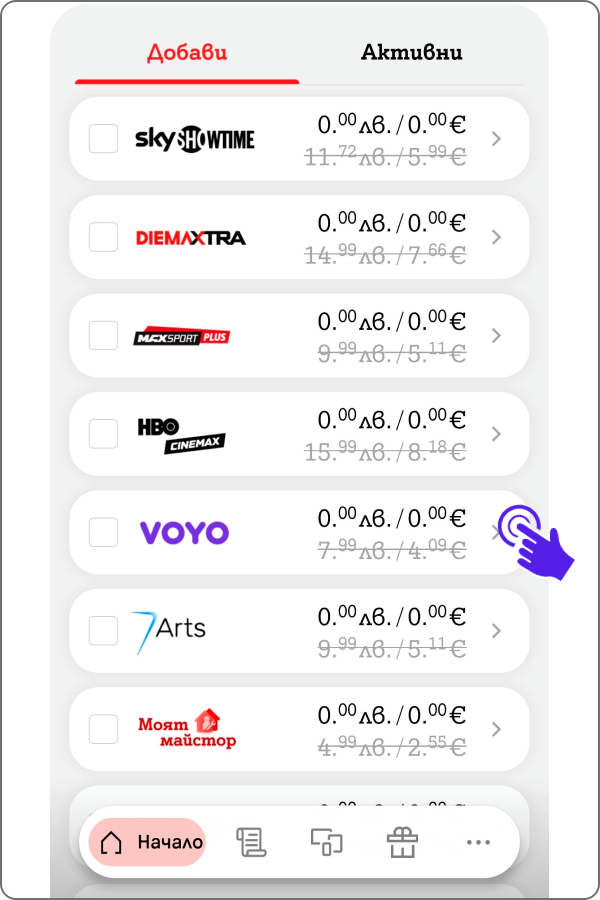Select the Max Sport Plus checkbox
Viewport: 600px width, 900px height.
tap(104, 336)
